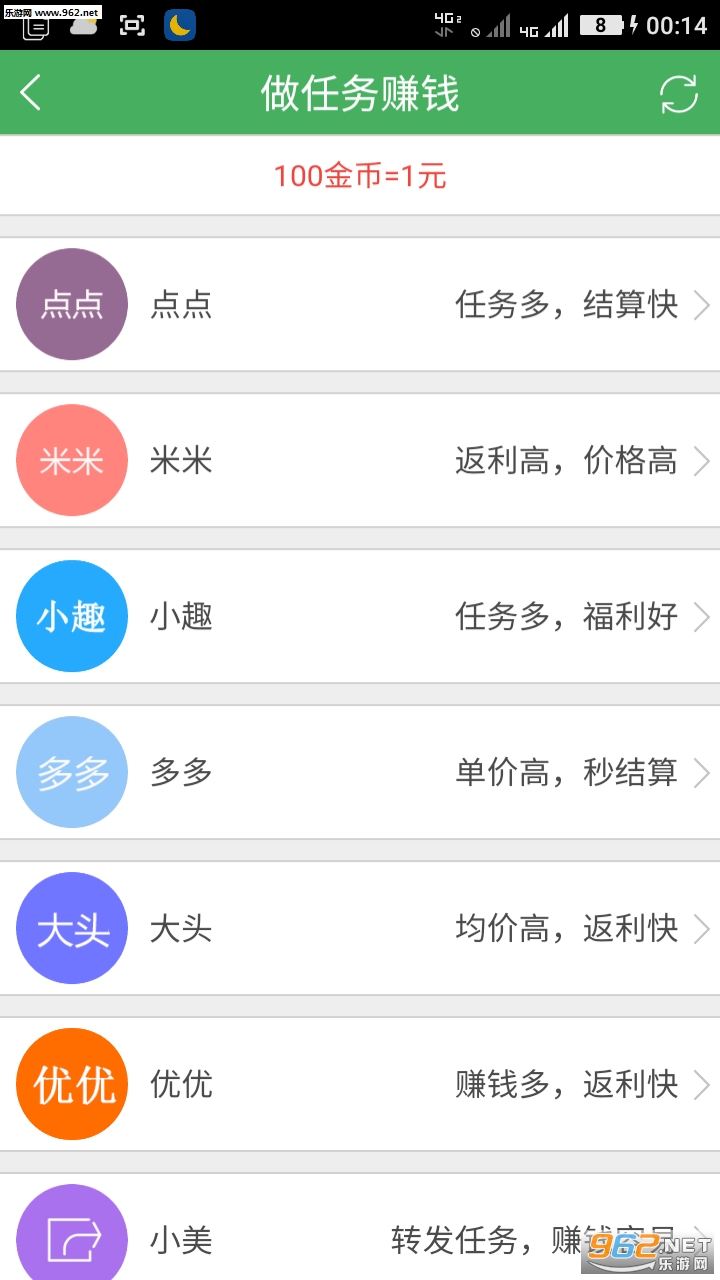Tap the back arrow in the header
Image resolution: width=720 pixels, height=1280 pixels.
click(30, 92)
